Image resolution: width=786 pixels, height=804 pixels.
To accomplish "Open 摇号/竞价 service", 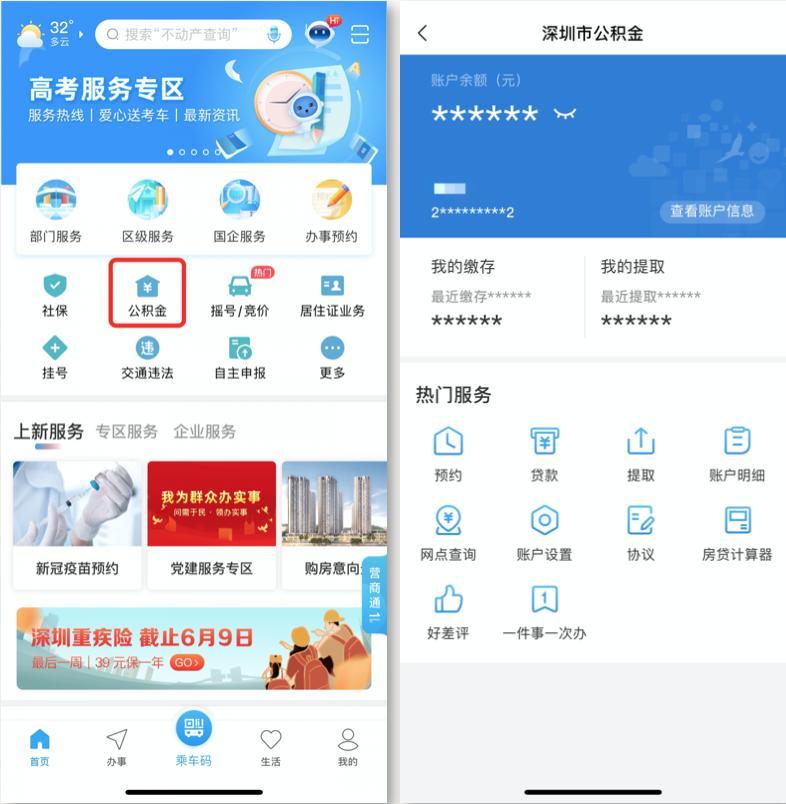I will pyautogui.click(x=240, y=296).
